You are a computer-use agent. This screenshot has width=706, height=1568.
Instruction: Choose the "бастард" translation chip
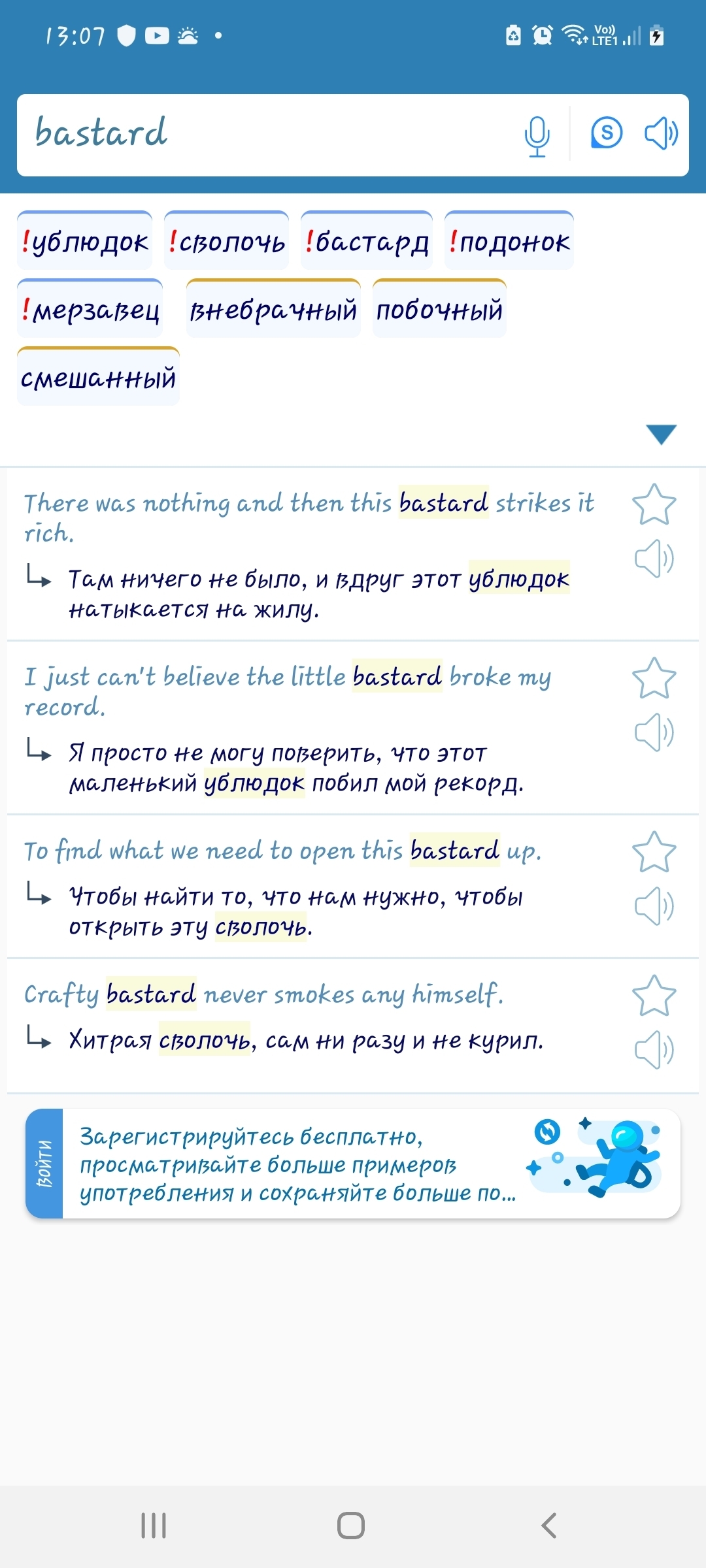click(367, 242)
